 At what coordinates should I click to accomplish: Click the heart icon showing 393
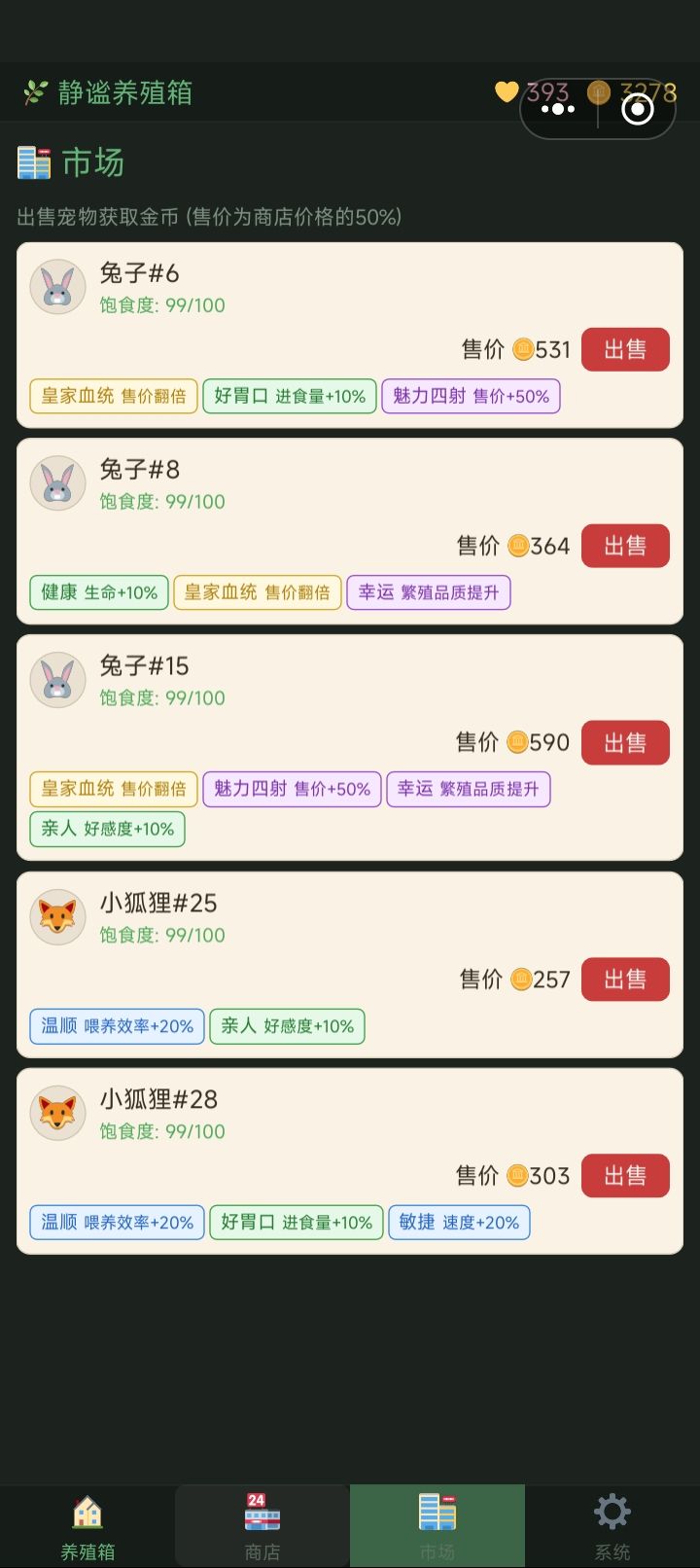pyautogui.click(x=507, y=91)
